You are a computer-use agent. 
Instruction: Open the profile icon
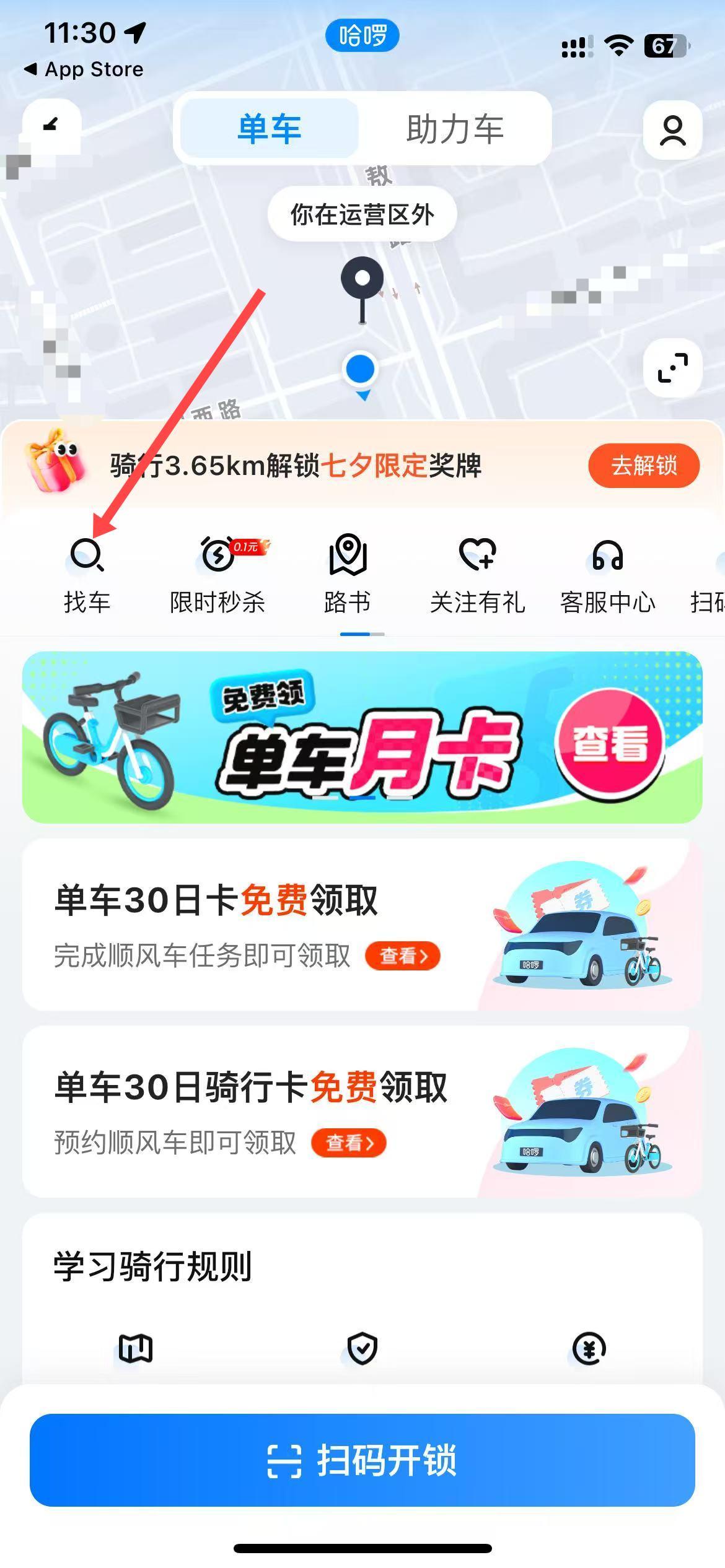pos(672,131)
